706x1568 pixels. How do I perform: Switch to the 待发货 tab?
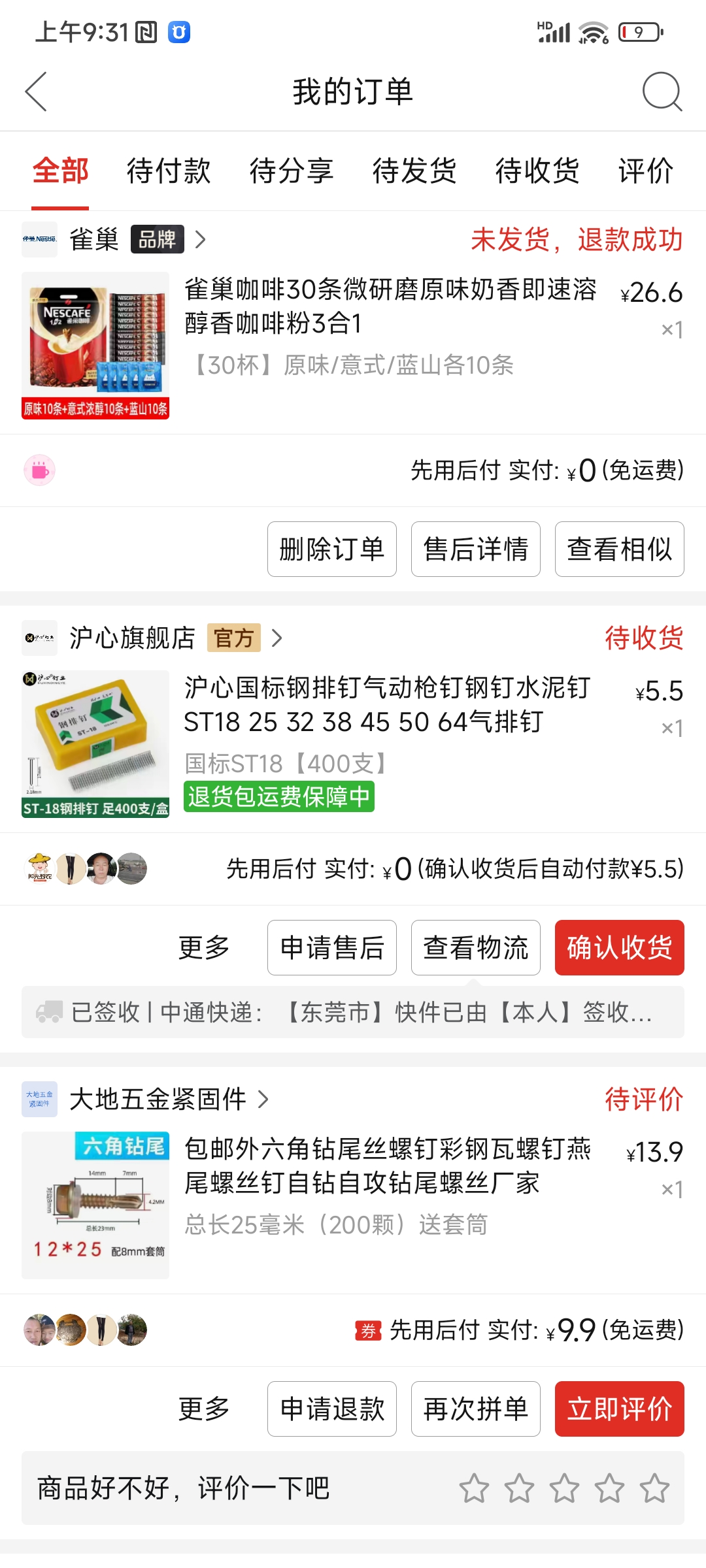coord(414,171)
